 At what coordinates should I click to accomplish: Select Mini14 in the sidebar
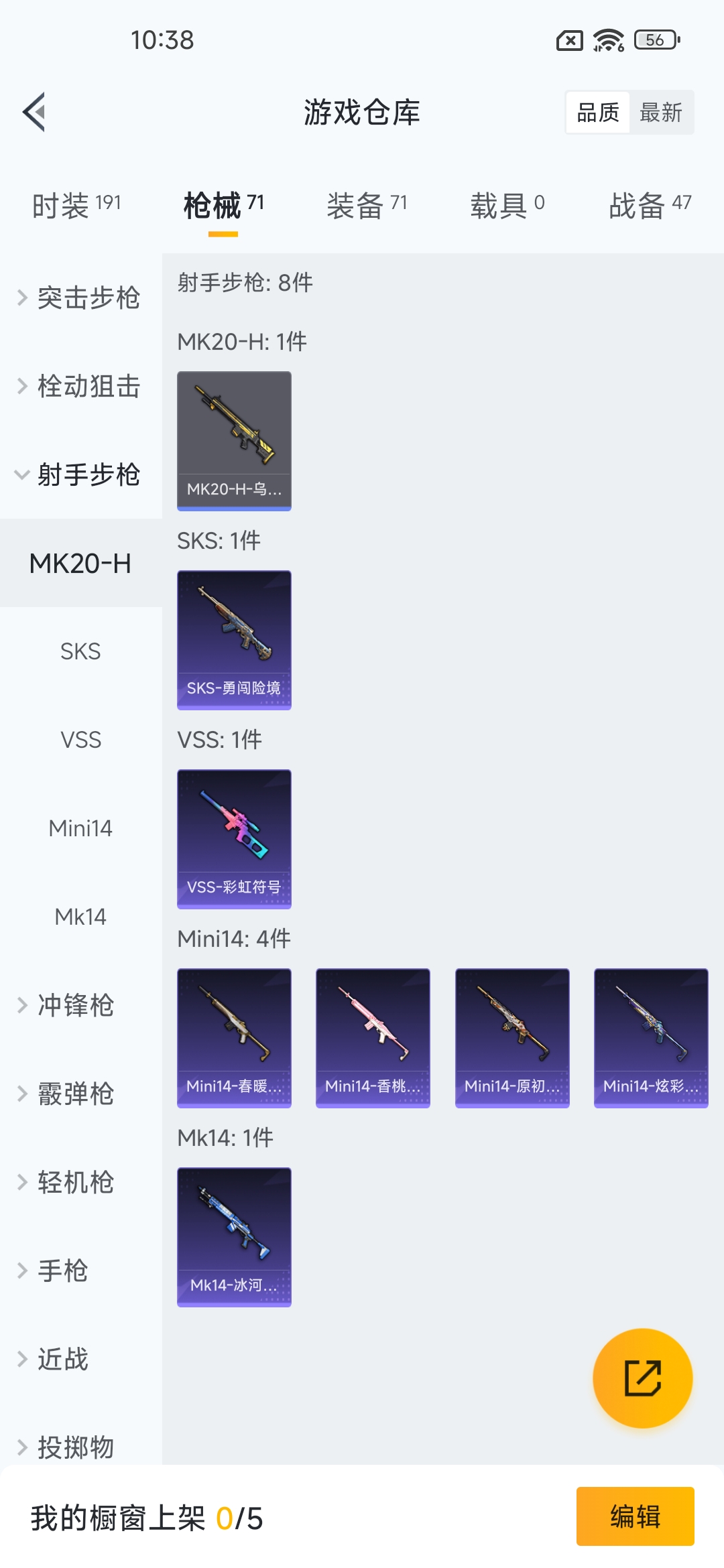click(x=80, y=828)
